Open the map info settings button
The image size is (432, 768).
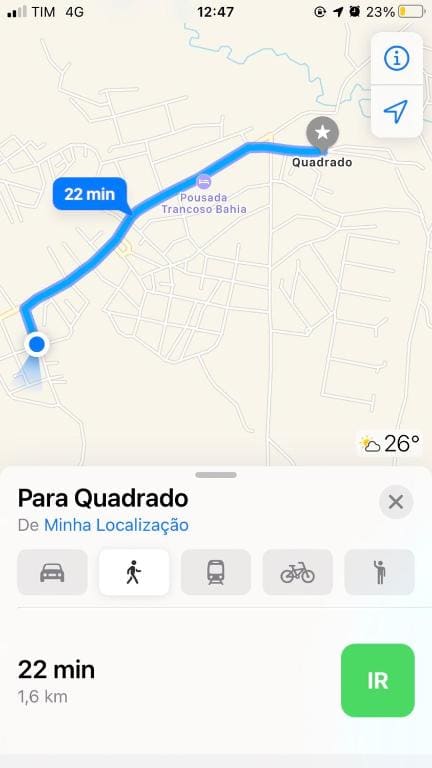(396, 59)
